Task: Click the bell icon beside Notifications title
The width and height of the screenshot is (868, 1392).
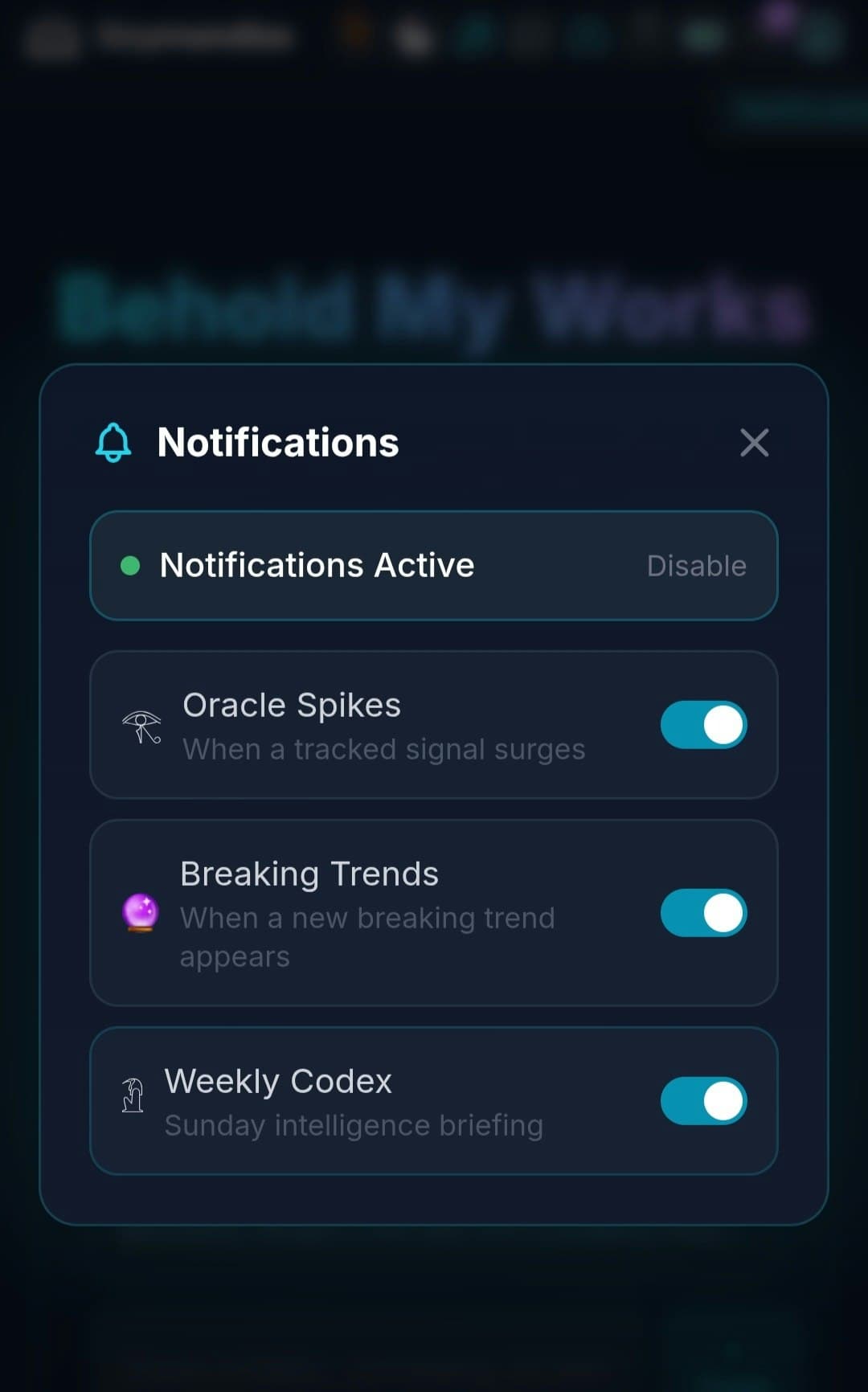Action: pyautogui.click(x=113, y=442)
